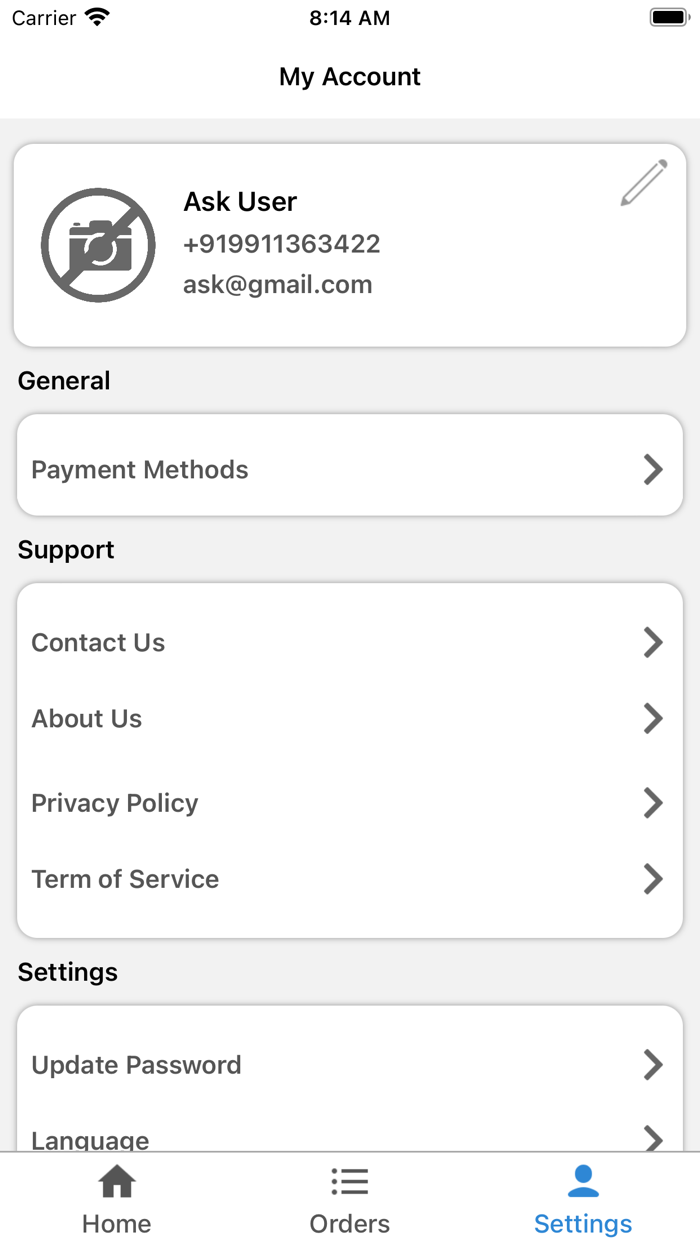
Task: Select Update Password
Action: 350,1065
